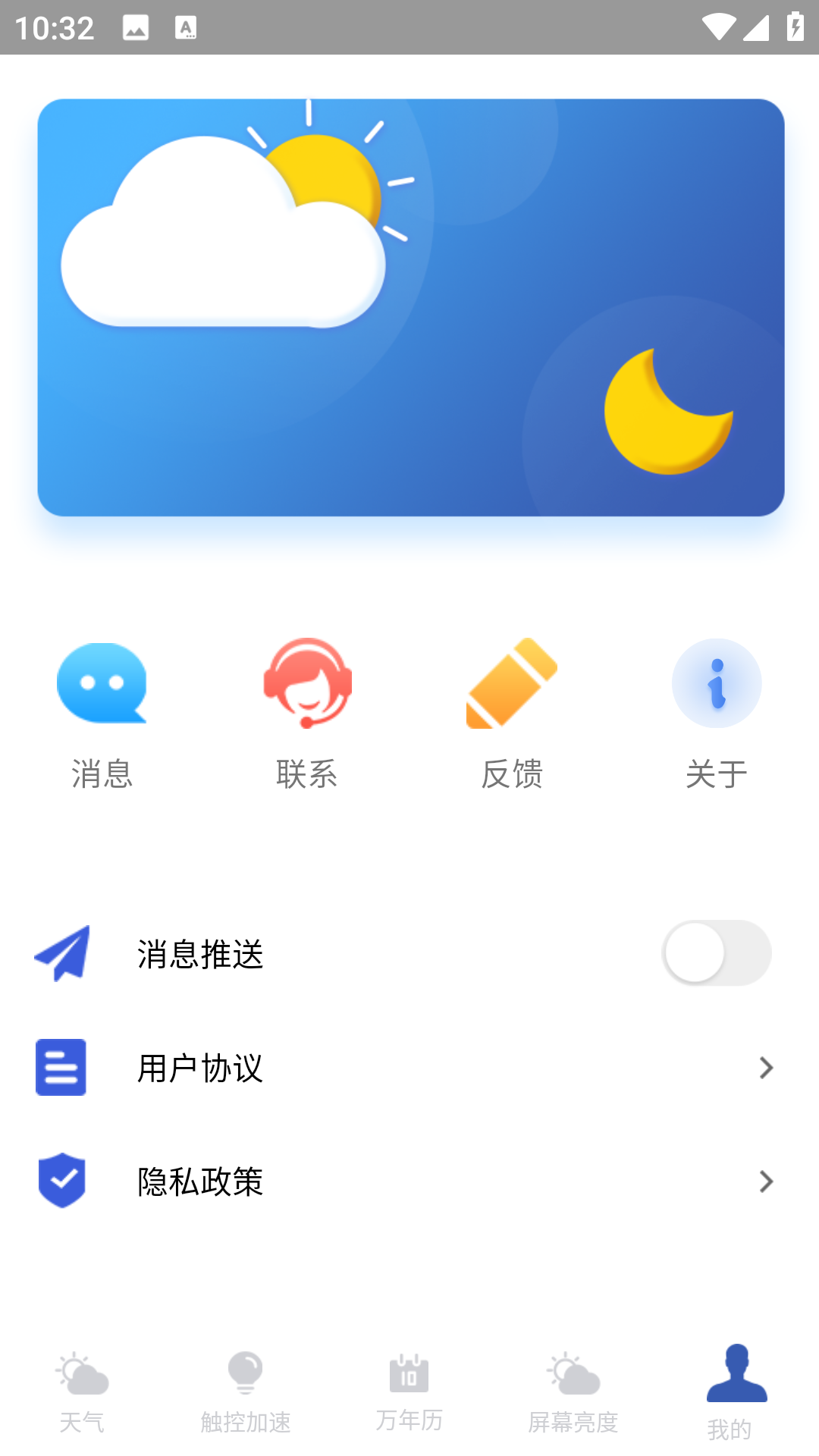Expand the 隐私政策 row chevron
The width and height of the screenshot is (819, 1456).
pos(766,1181)
